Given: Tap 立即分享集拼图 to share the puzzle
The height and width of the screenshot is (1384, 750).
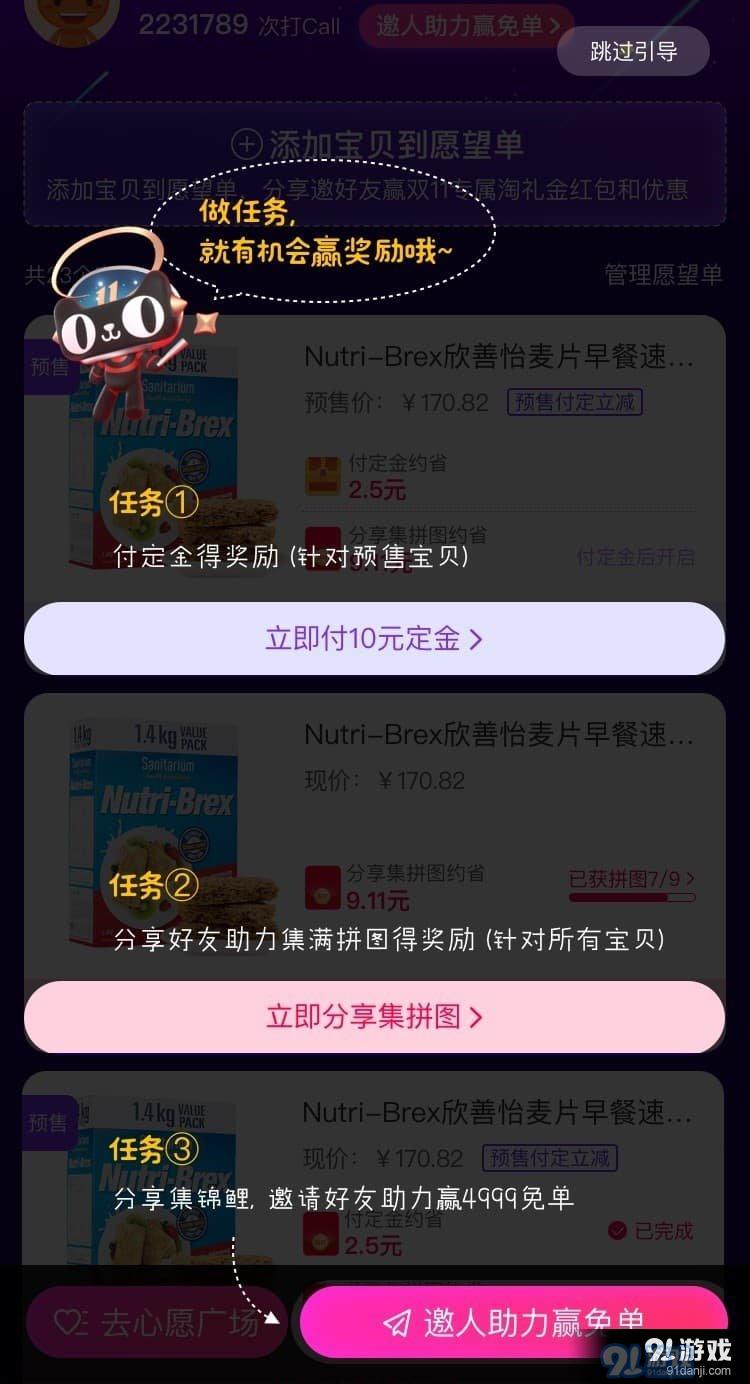Looking at the screenshot, I should click(374, 1017).
